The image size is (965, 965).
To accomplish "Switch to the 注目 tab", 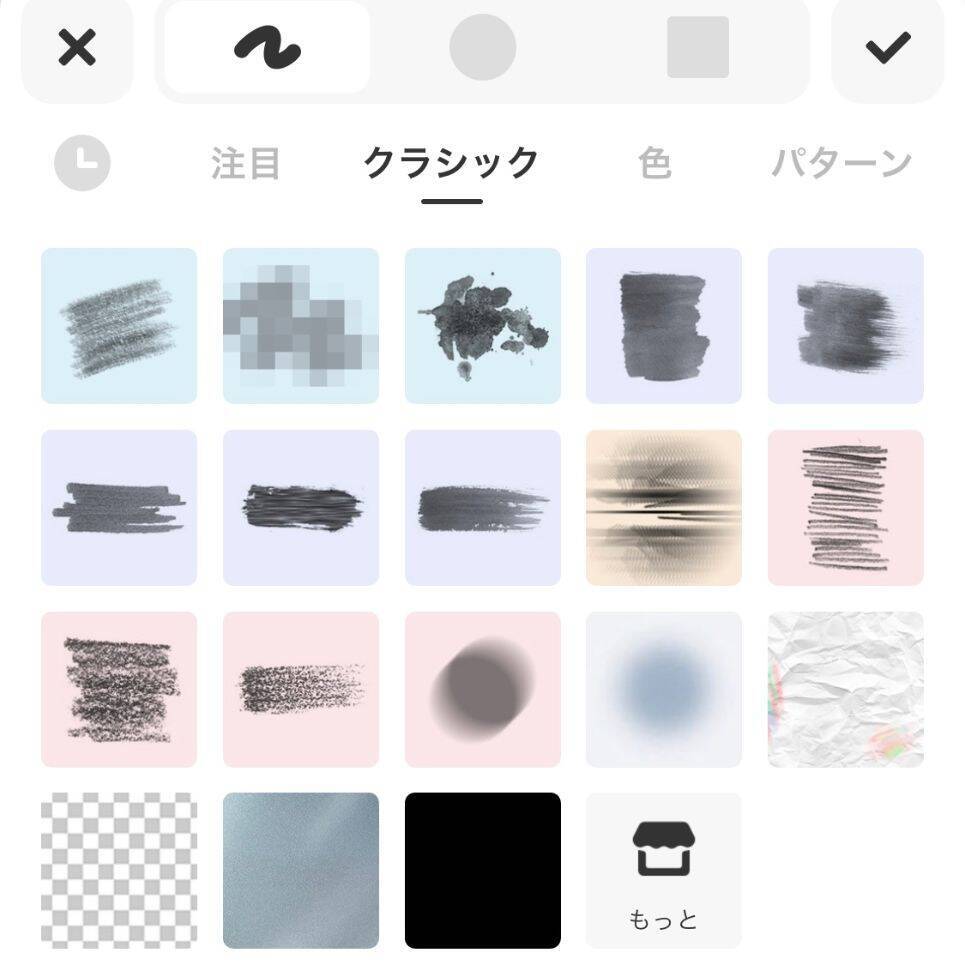I will pyautogui.click(x=245, y=163).
